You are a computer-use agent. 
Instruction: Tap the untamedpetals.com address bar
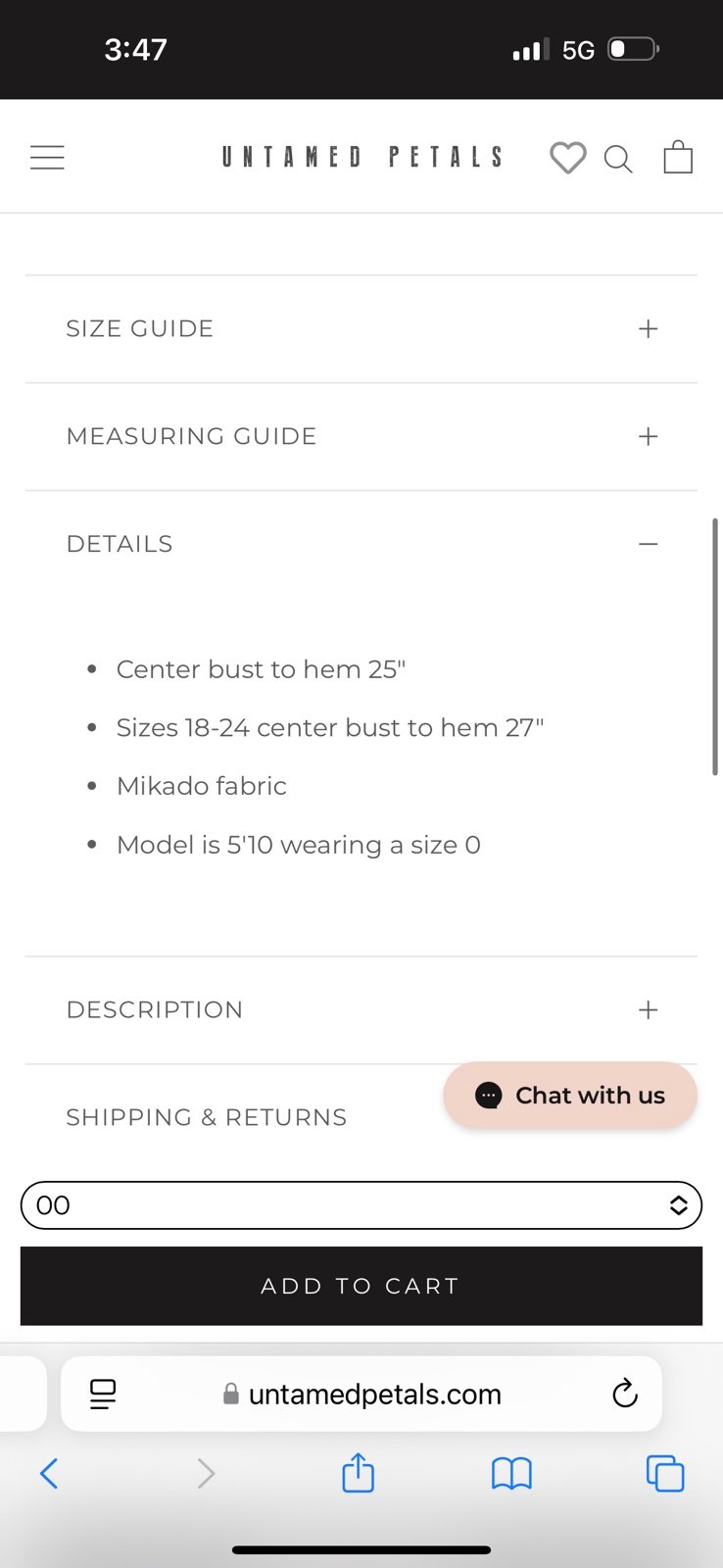point(361,1394)
